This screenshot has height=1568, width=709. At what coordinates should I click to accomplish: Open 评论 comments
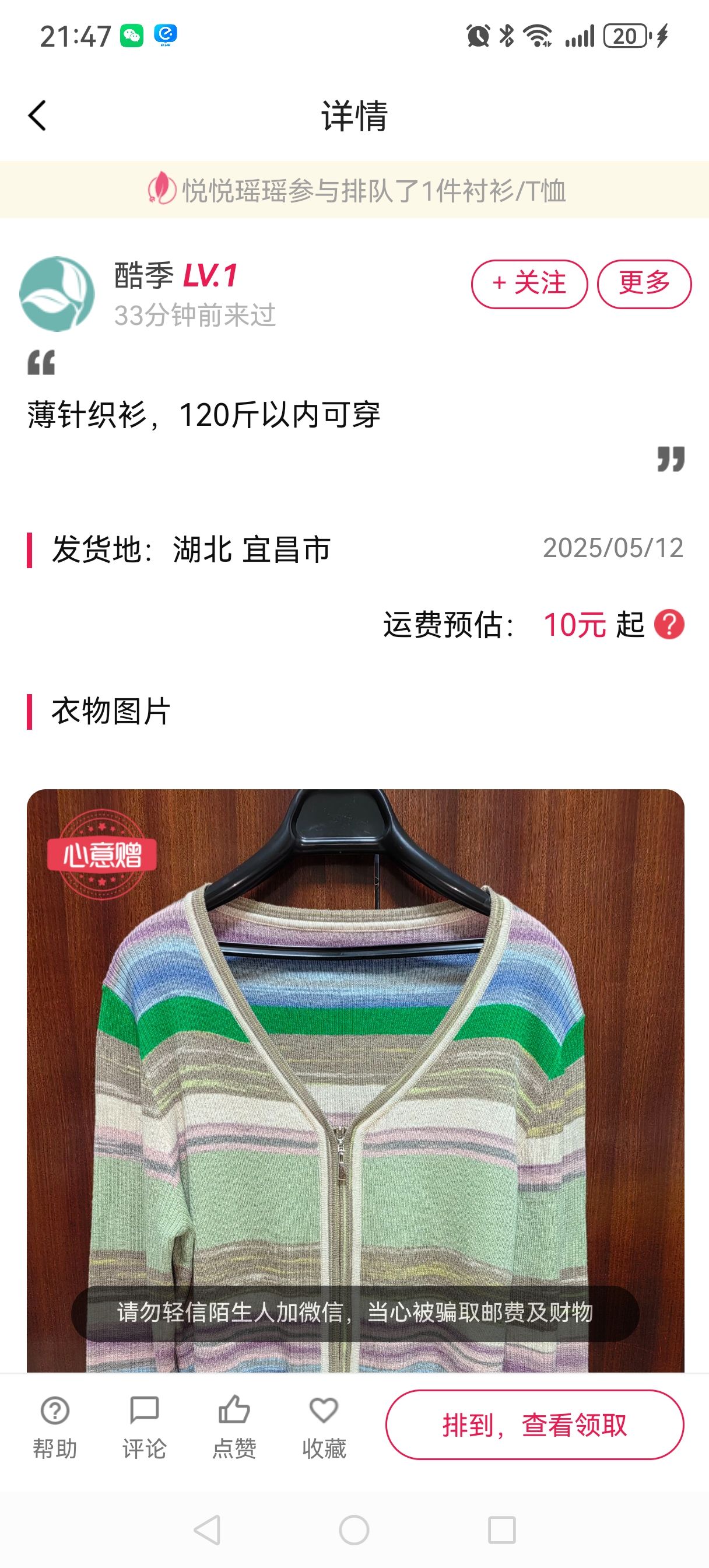tap(144, 1427)
